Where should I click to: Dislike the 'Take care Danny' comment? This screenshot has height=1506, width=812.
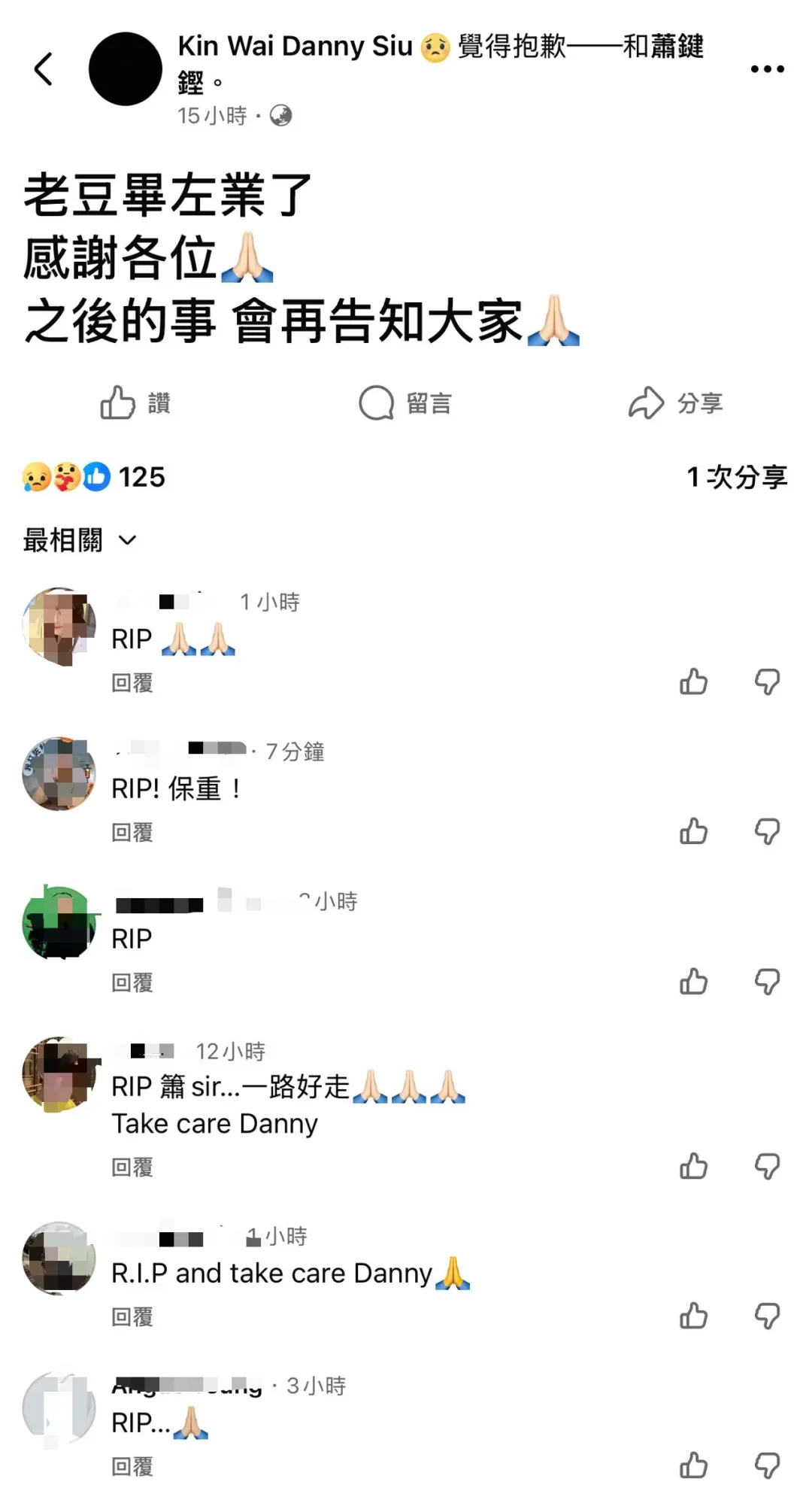pyautogui.click(x=767, y=1167)
